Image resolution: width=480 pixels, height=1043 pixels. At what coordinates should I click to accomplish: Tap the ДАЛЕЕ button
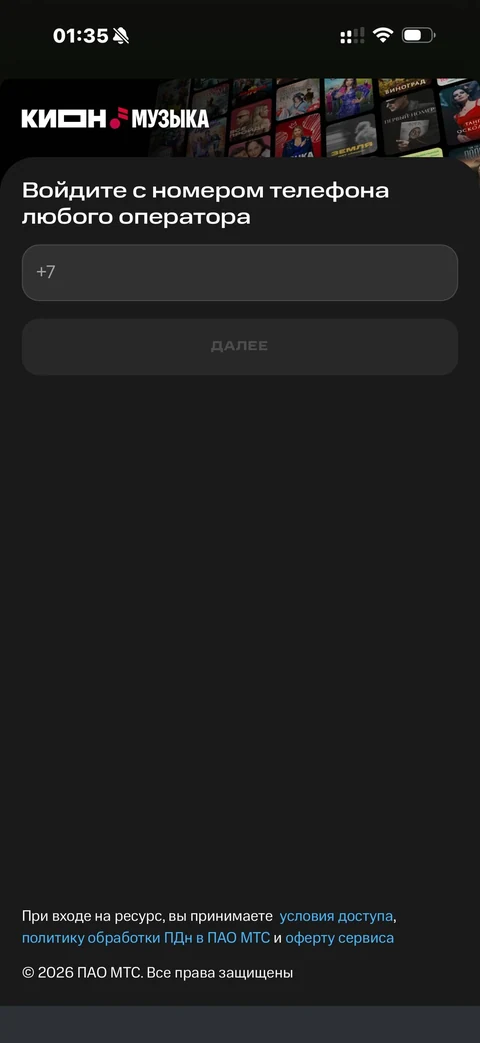pyautogui.click(x=239, y=347)
